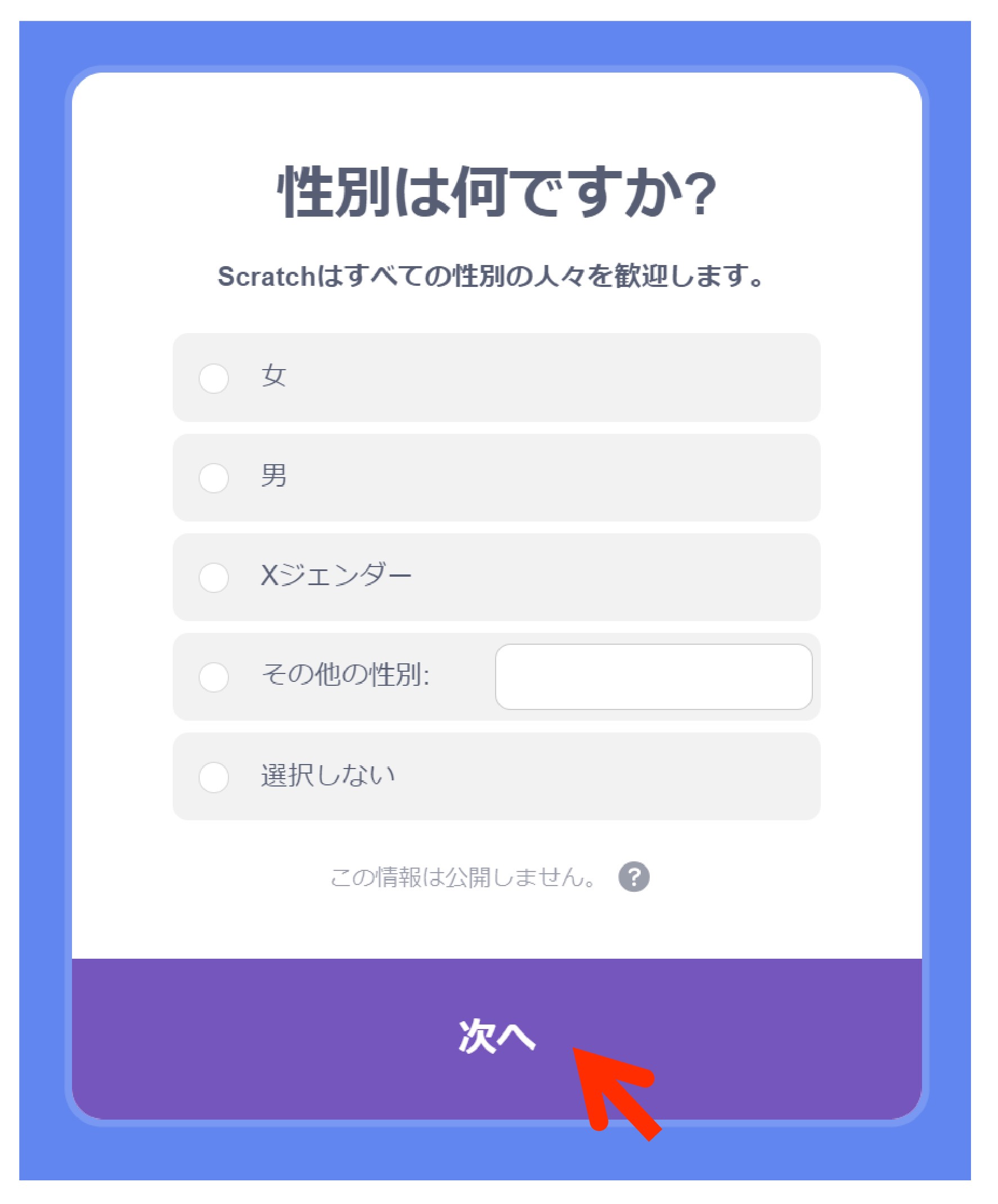The height and width of the screenshot is (1204, 998).
Task: Open the help question mark icon
Action: (x=633, y=877)
